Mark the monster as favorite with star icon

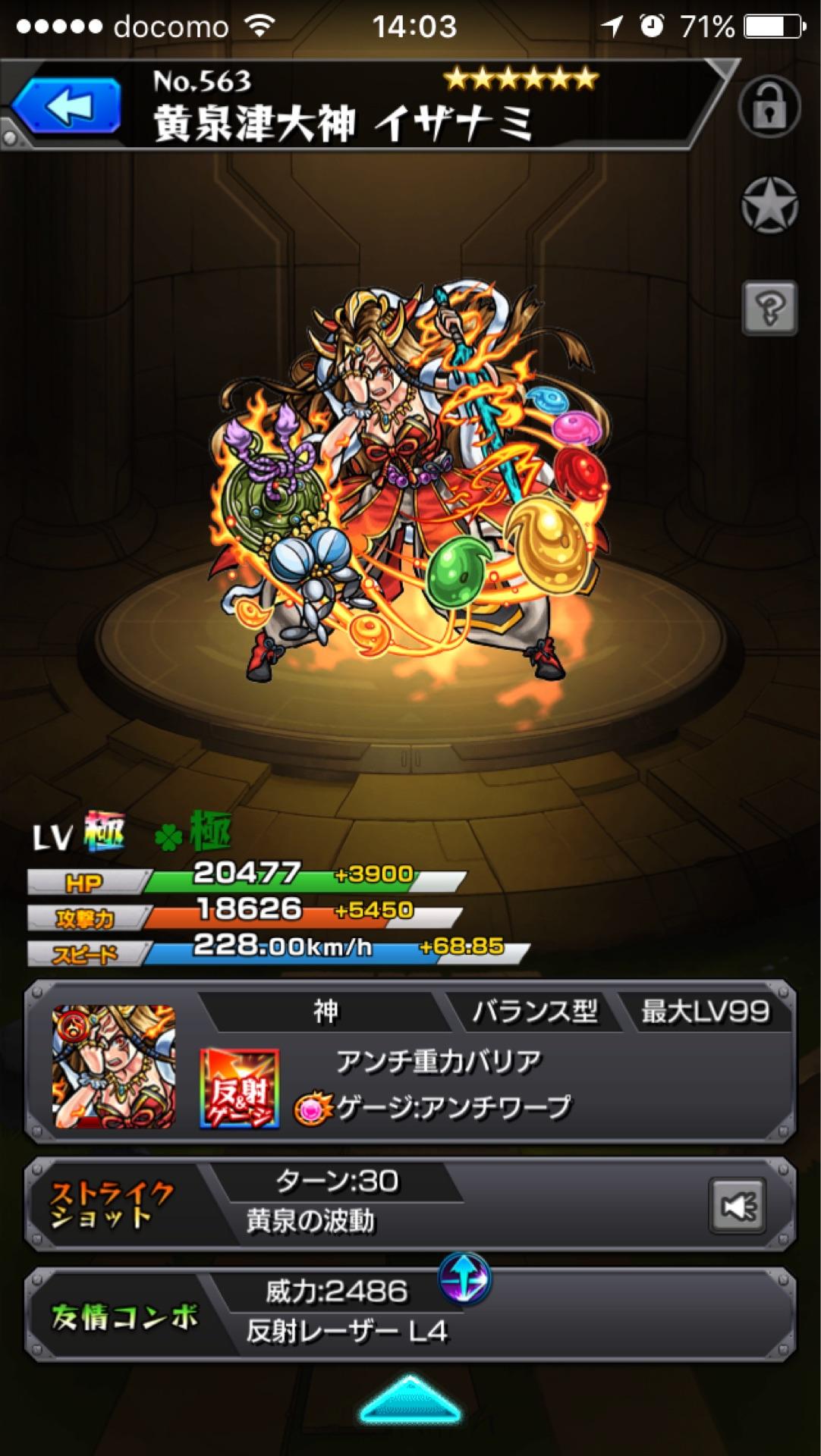[x=769, y=206]
